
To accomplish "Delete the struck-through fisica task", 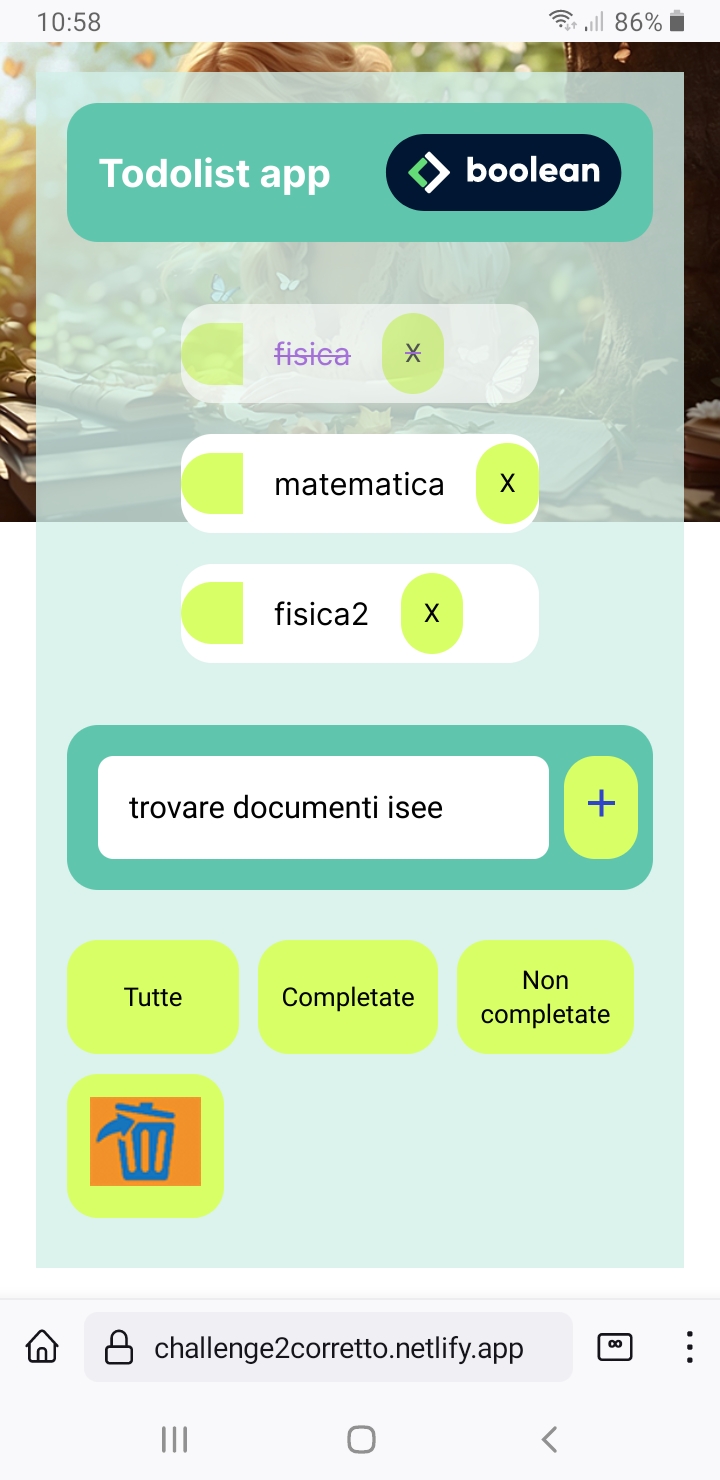I will point(412,353).
